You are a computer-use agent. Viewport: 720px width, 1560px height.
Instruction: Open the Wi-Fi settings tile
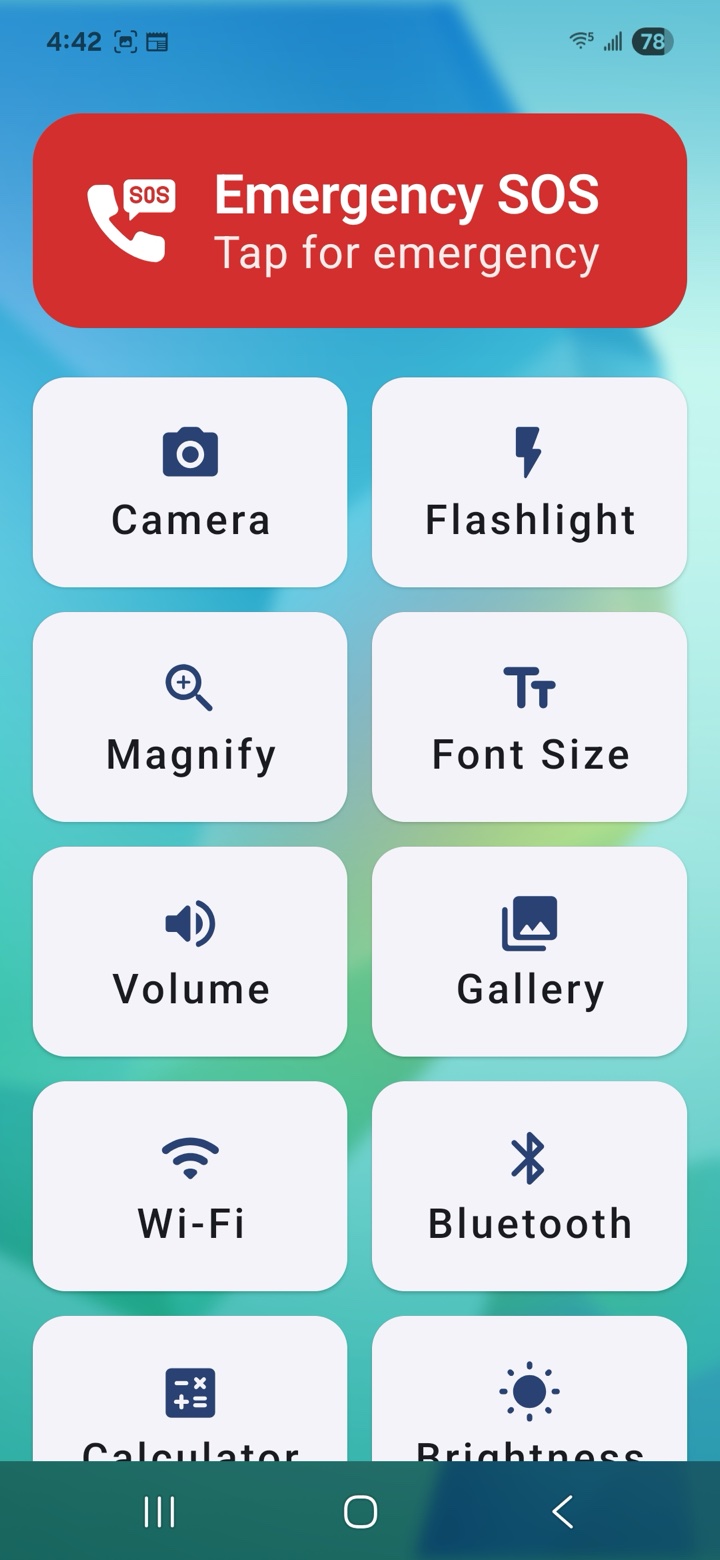pos(190,1185)
